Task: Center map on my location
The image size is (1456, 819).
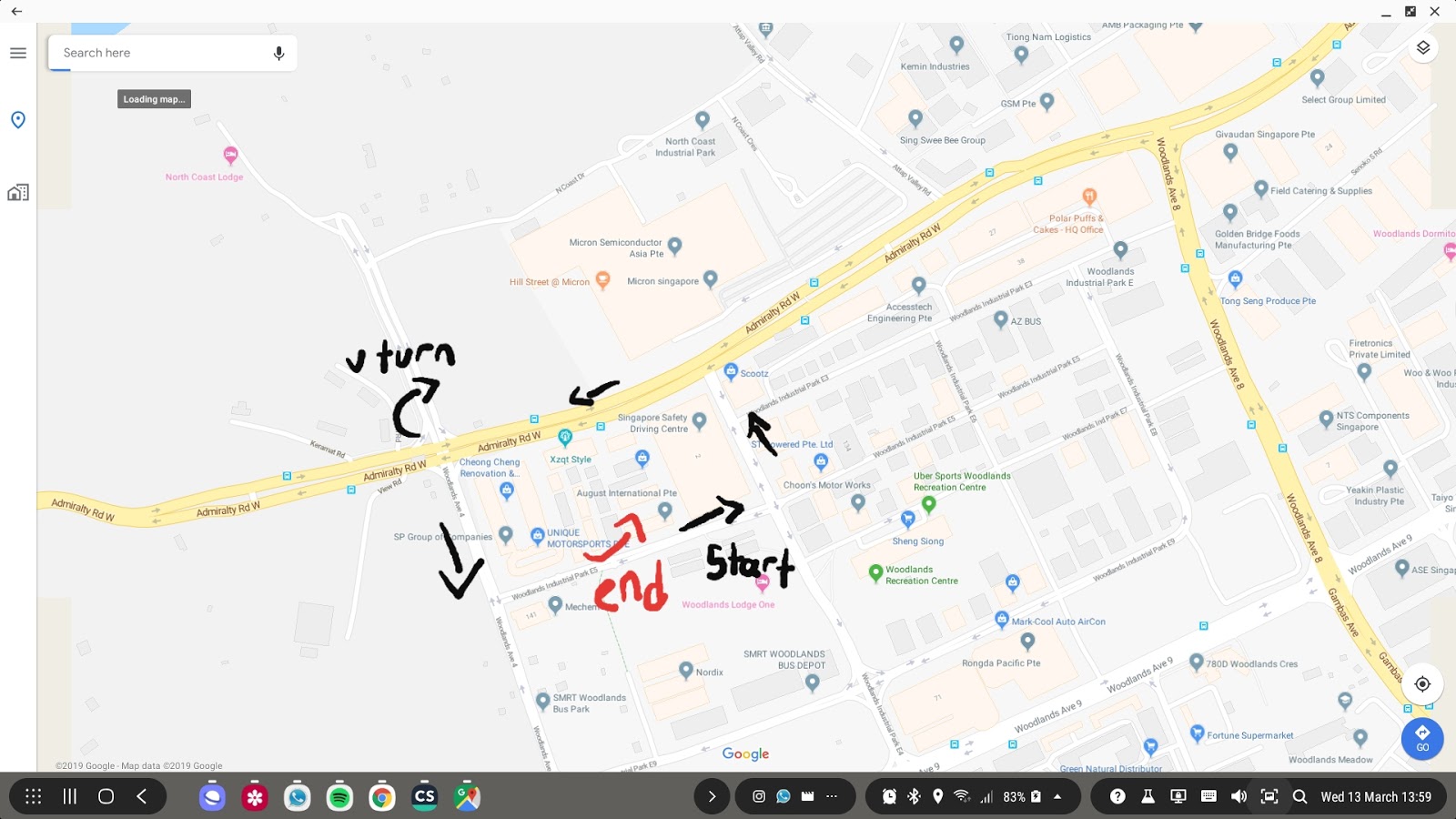Action: click(1422, 683)
